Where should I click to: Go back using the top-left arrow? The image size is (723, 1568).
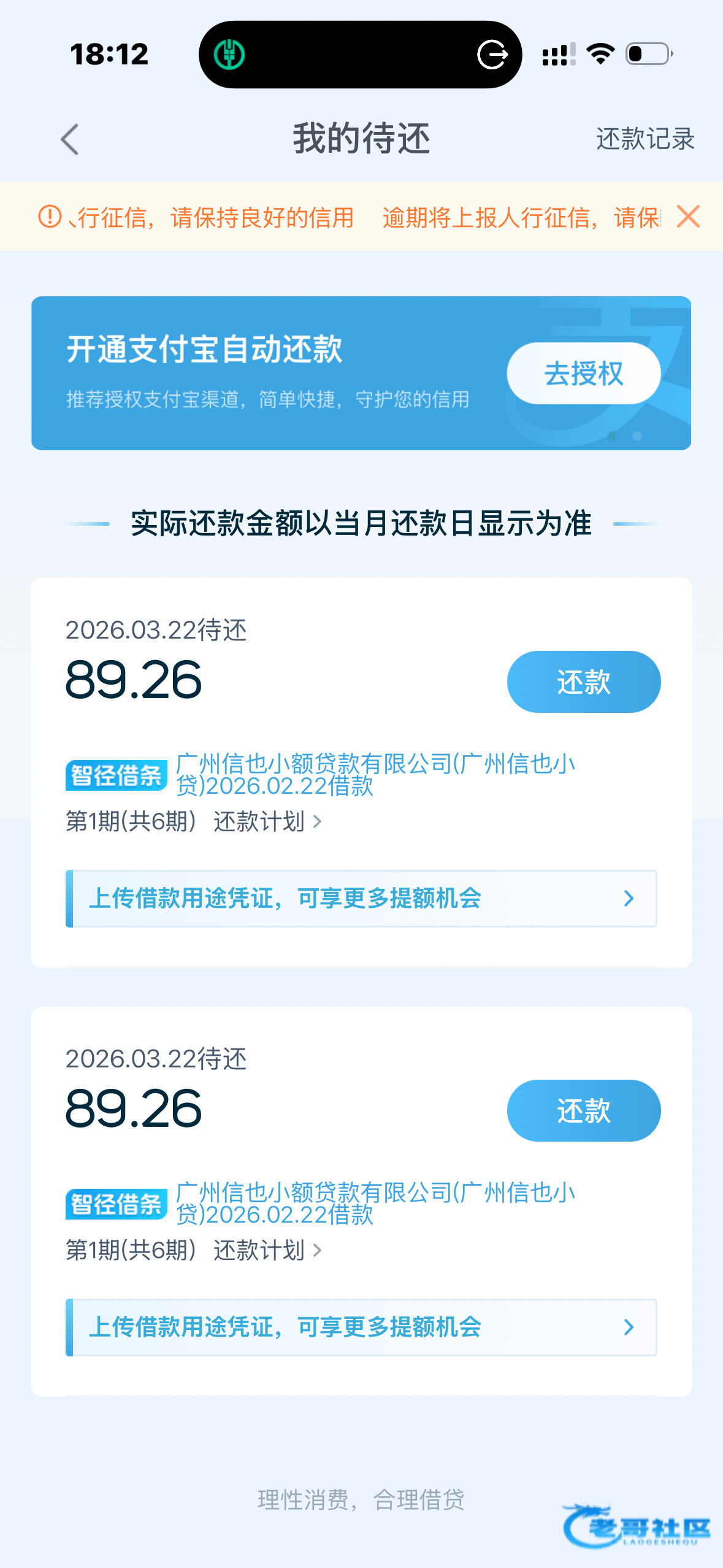70,139
